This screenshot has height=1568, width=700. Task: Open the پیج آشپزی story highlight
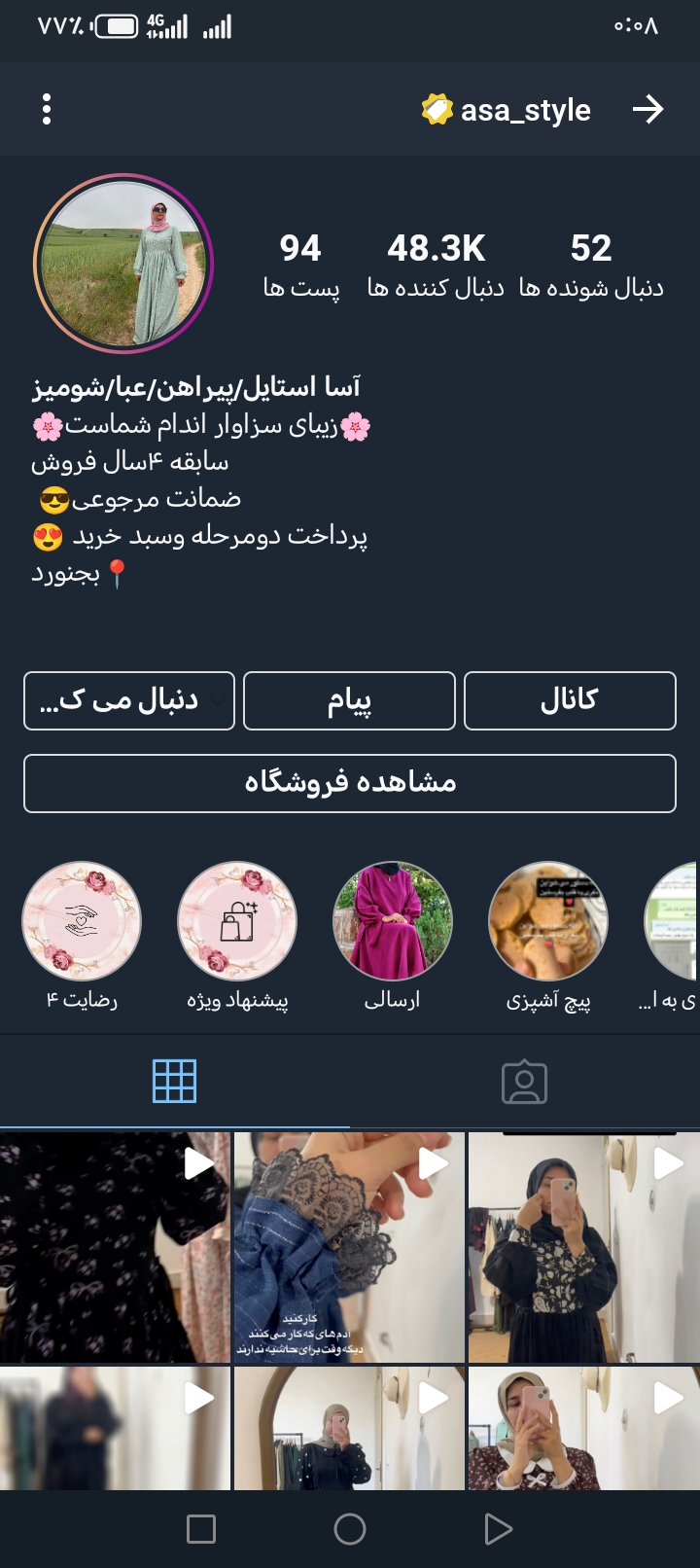[548, 921]
